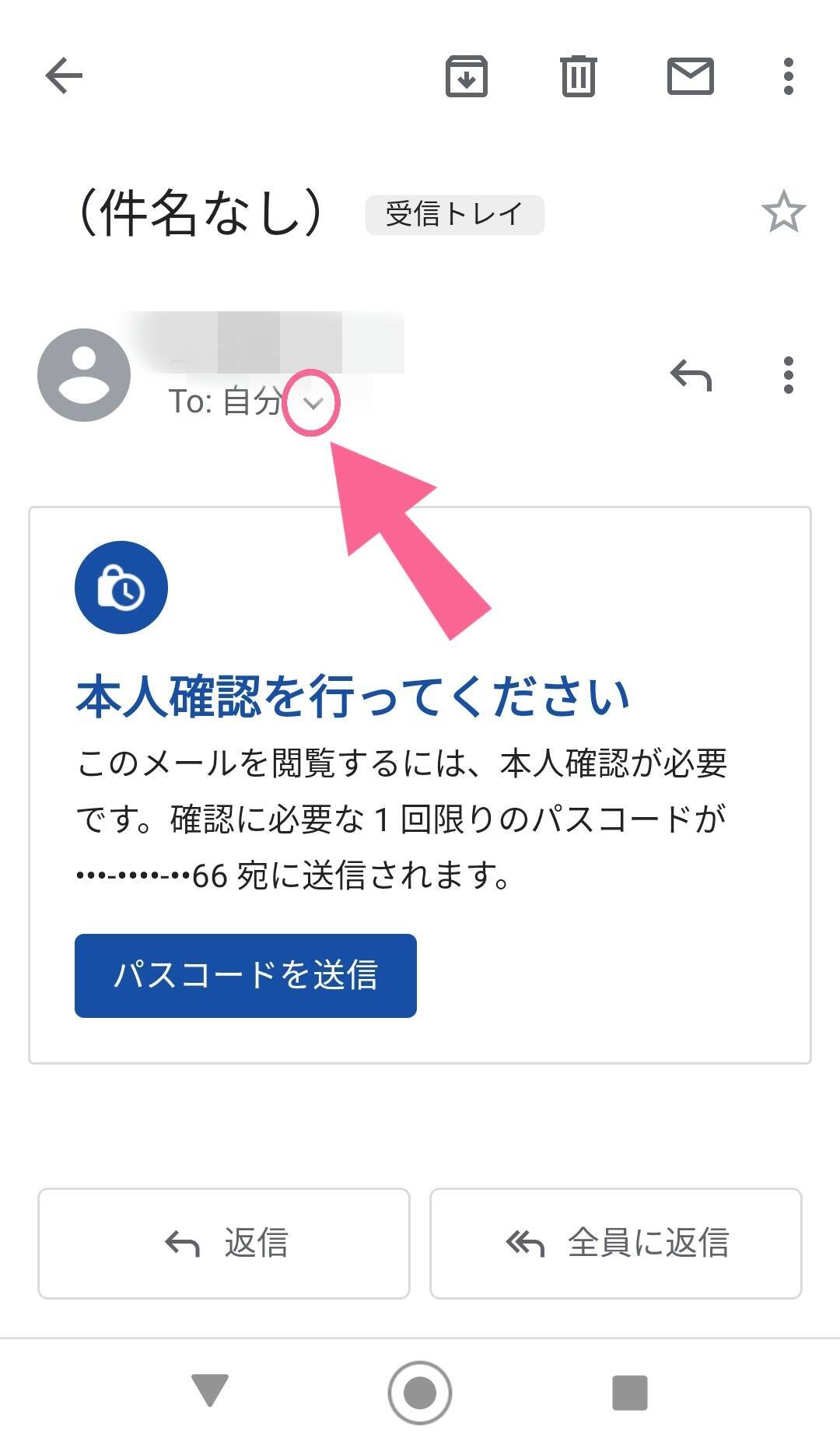Open recent apps with the square button
840x1449 pixels.
click(x=629, y=1392)
